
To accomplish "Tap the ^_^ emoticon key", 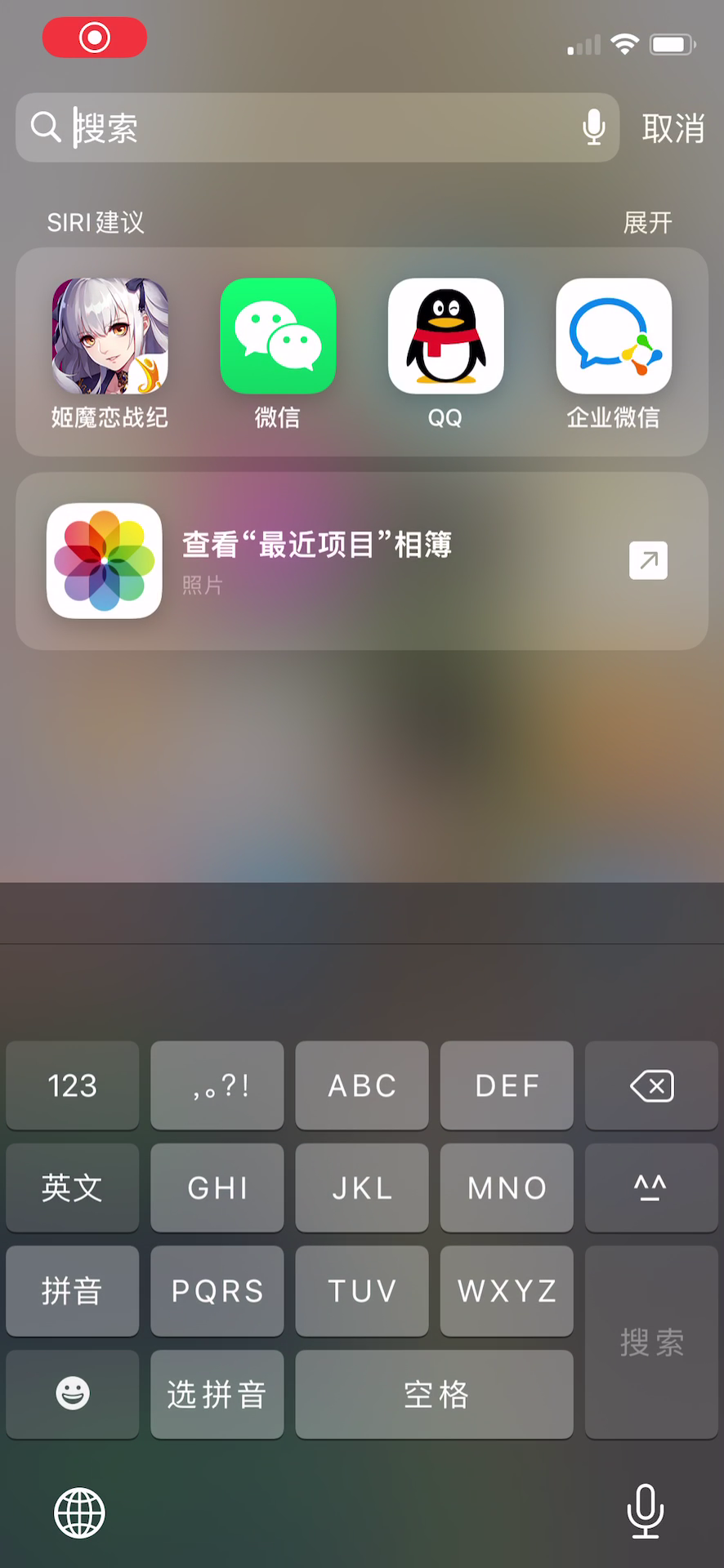I will pos(651,1187).
